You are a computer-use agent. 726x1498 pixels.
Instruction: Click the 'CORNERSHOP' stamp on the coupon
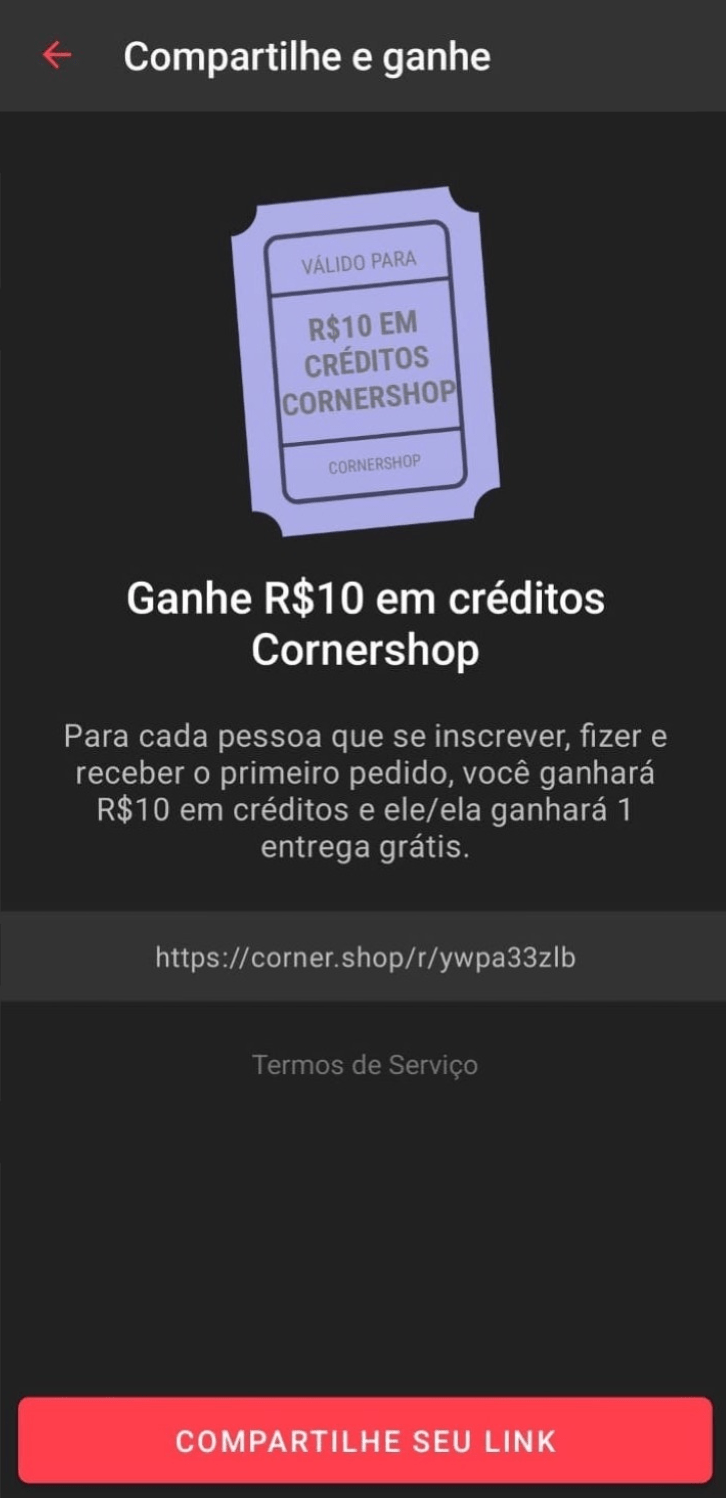374,462
